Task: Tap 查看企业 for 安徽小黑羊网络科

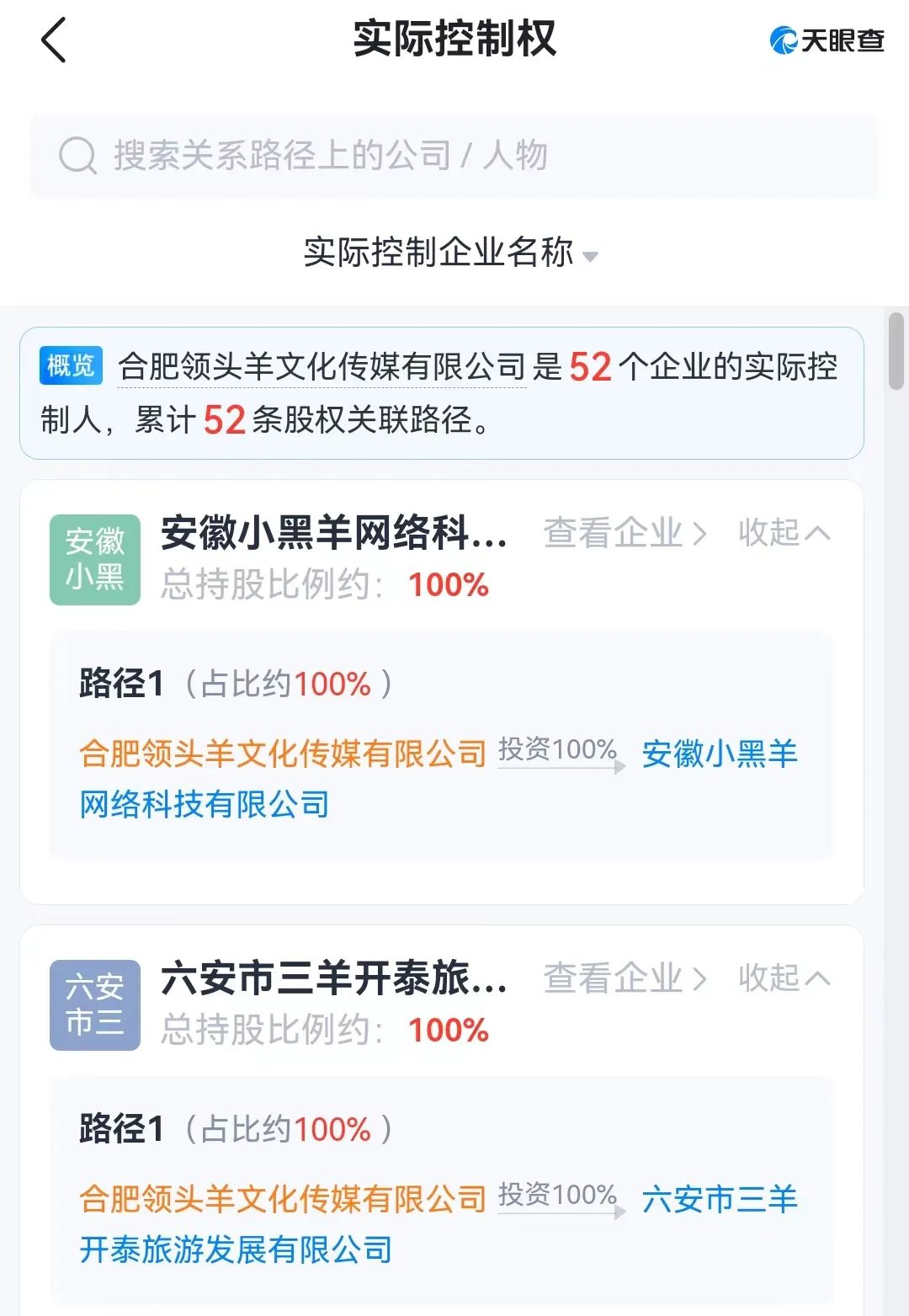Action: point(625,533)
